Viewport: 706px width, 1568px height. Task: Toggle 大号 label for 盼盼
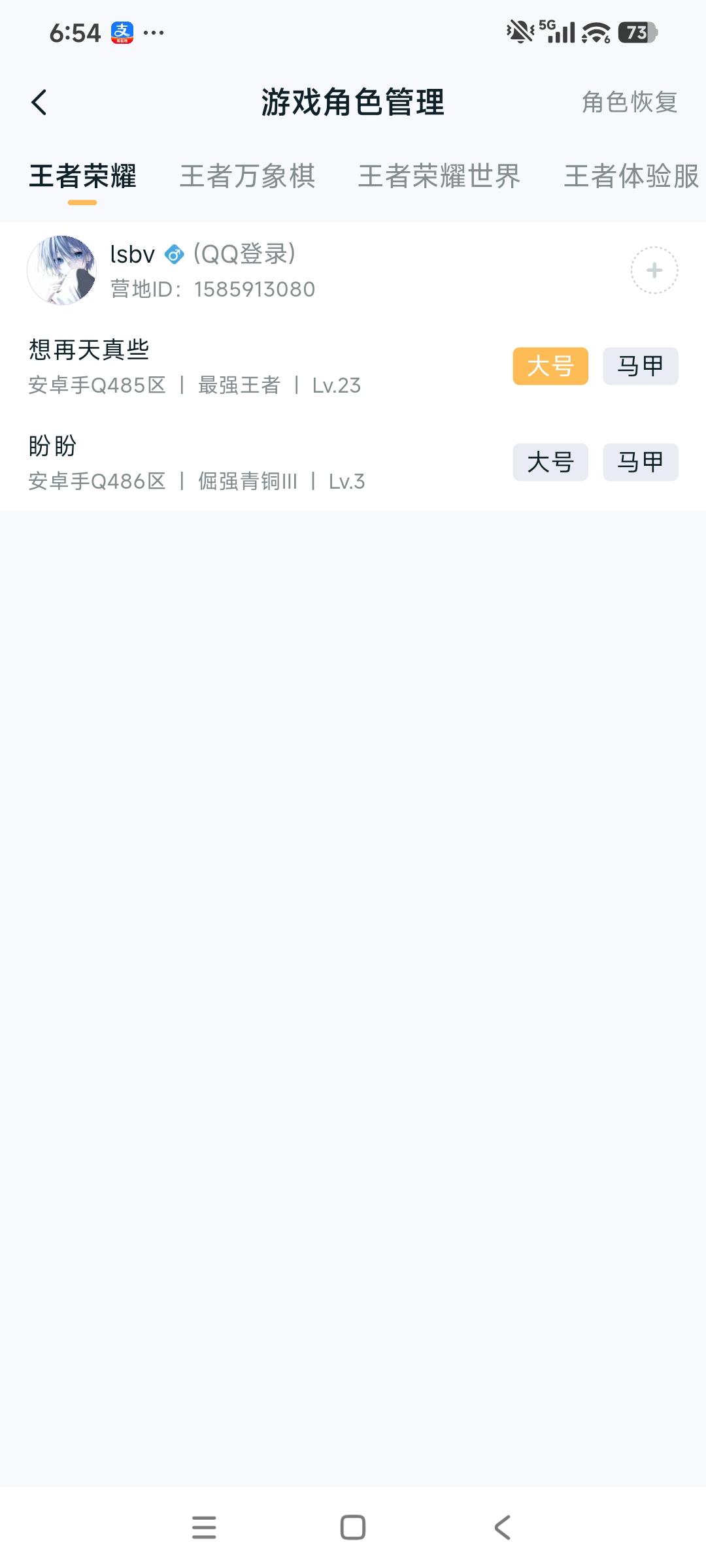[x=550, y=463]
